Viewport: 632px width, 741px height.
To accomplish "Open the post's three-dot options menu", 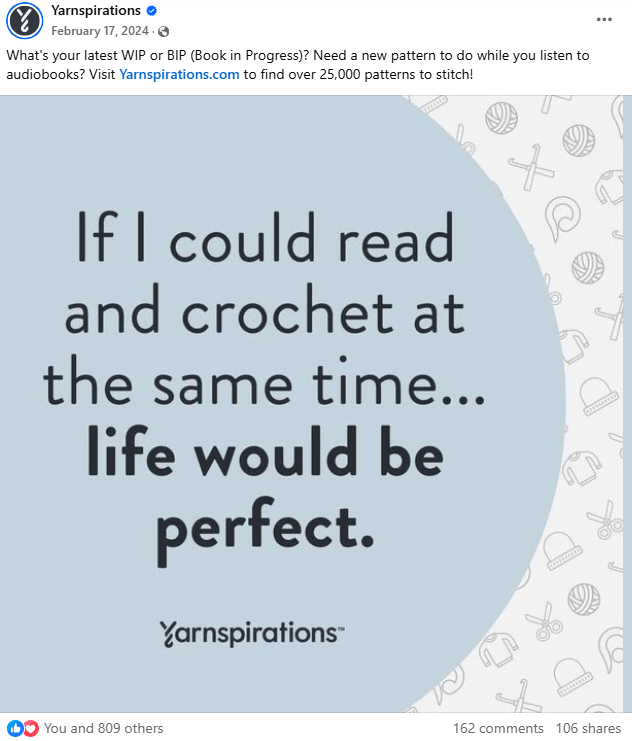I will click(604, 19).
